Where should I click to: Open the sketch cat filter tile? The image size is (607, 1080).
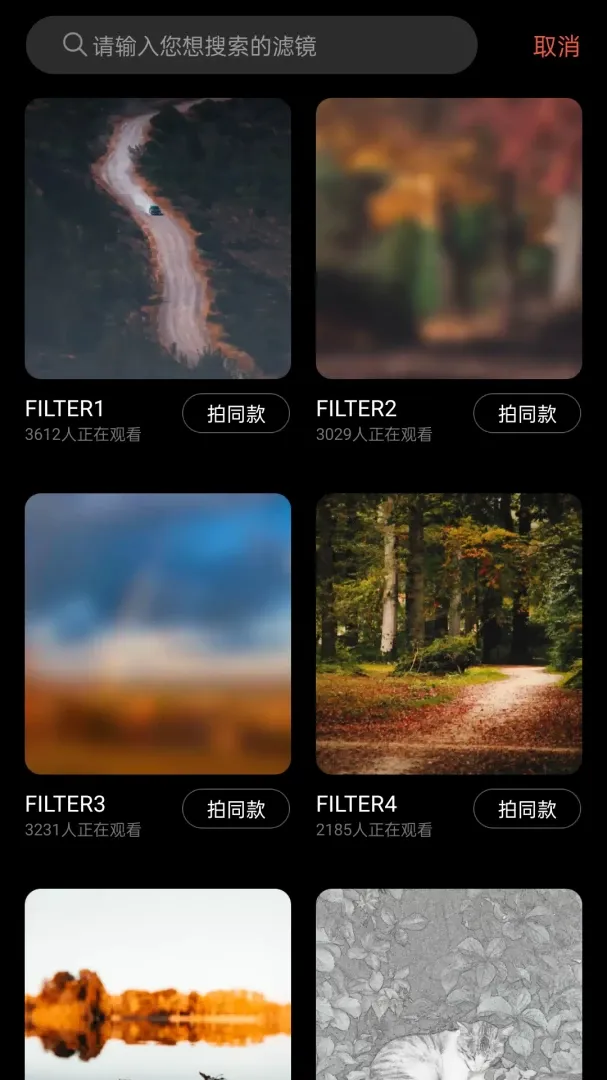(449, 984)
